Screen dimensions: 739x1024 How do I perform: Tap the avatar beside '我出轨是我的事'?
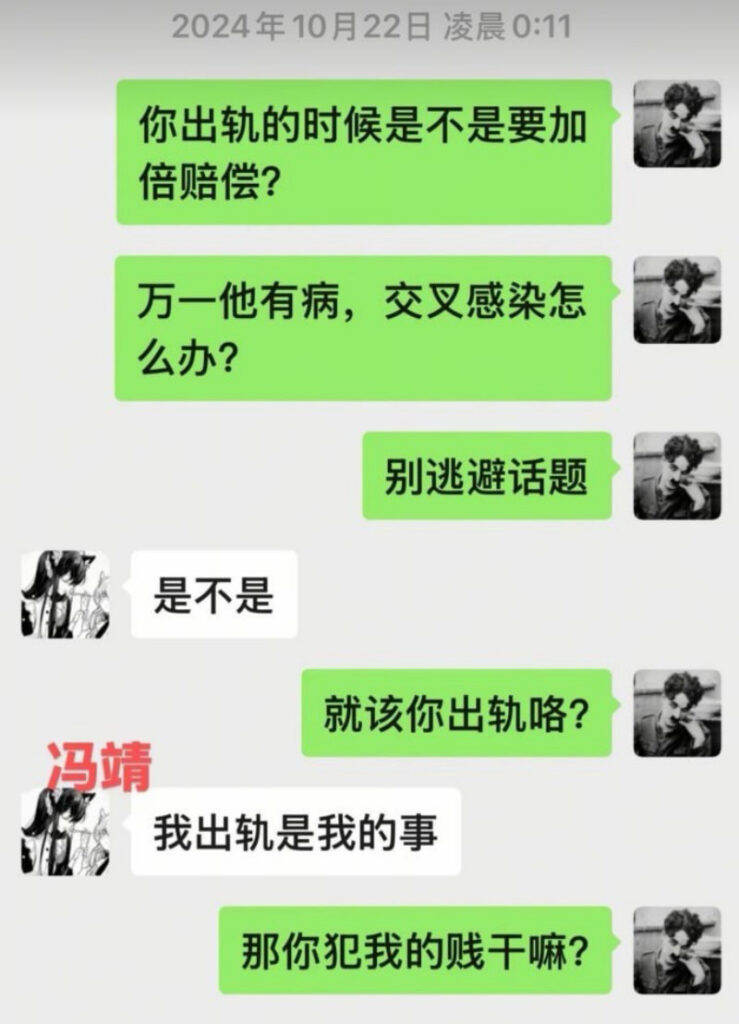click(65, 831)
